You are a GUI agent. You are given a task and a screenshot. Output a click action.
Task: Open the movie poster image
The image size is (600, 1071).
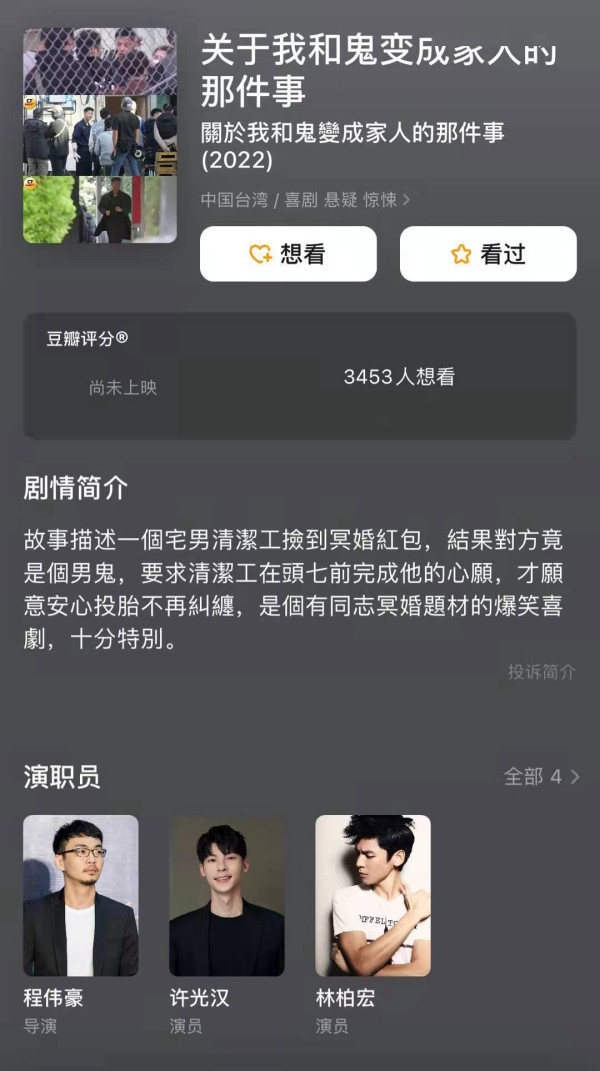[100, 135]
